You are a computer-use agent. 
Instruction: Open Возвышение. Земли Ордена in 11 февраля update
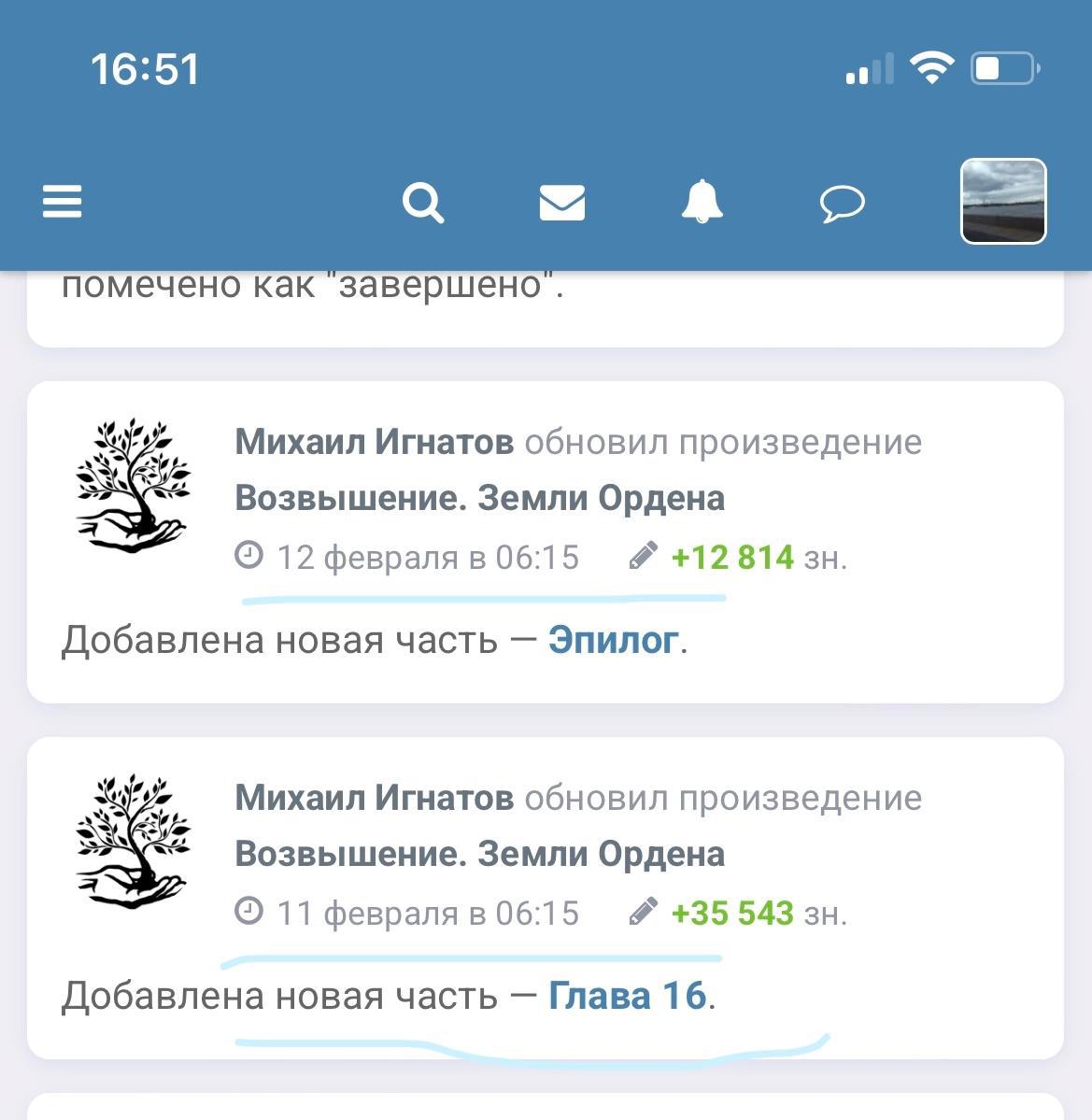point(479,854)
